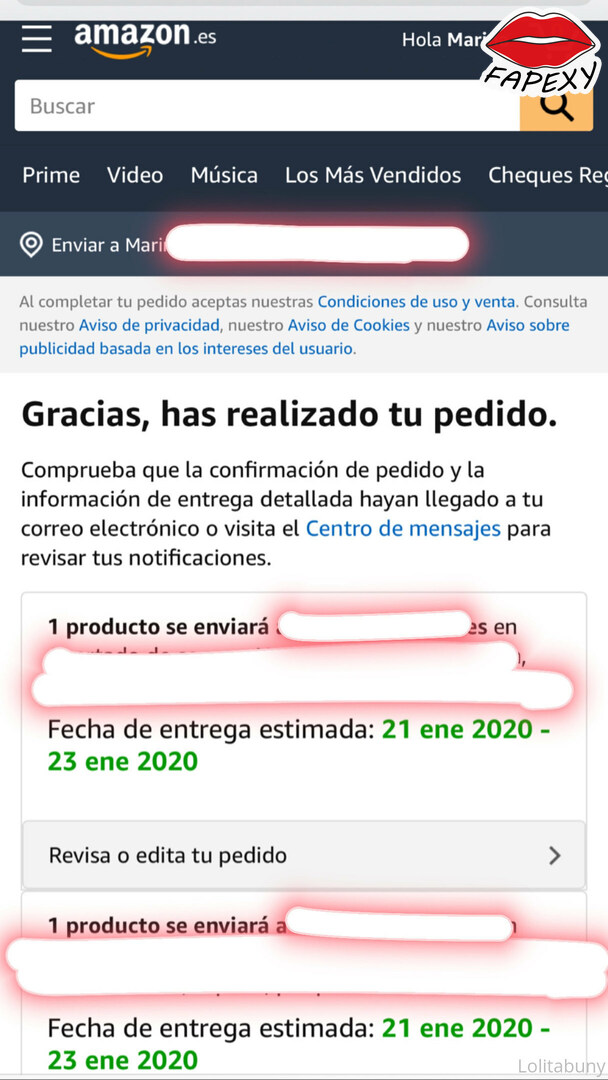Screen dimensions: 608x1080
Task: Open the Prime tab
Action: click(51, 176)
